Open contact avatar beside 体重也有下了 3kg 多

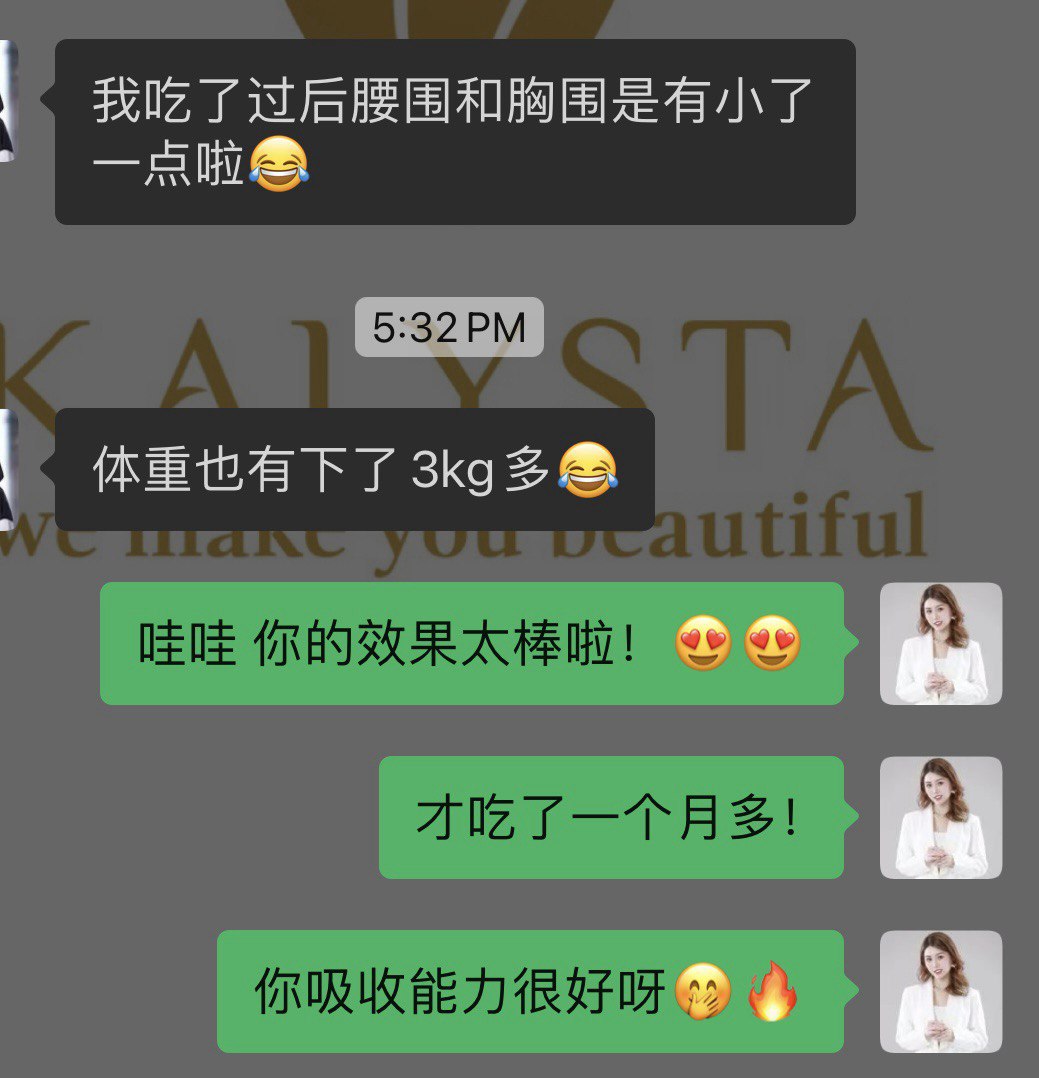pos(8,469)
